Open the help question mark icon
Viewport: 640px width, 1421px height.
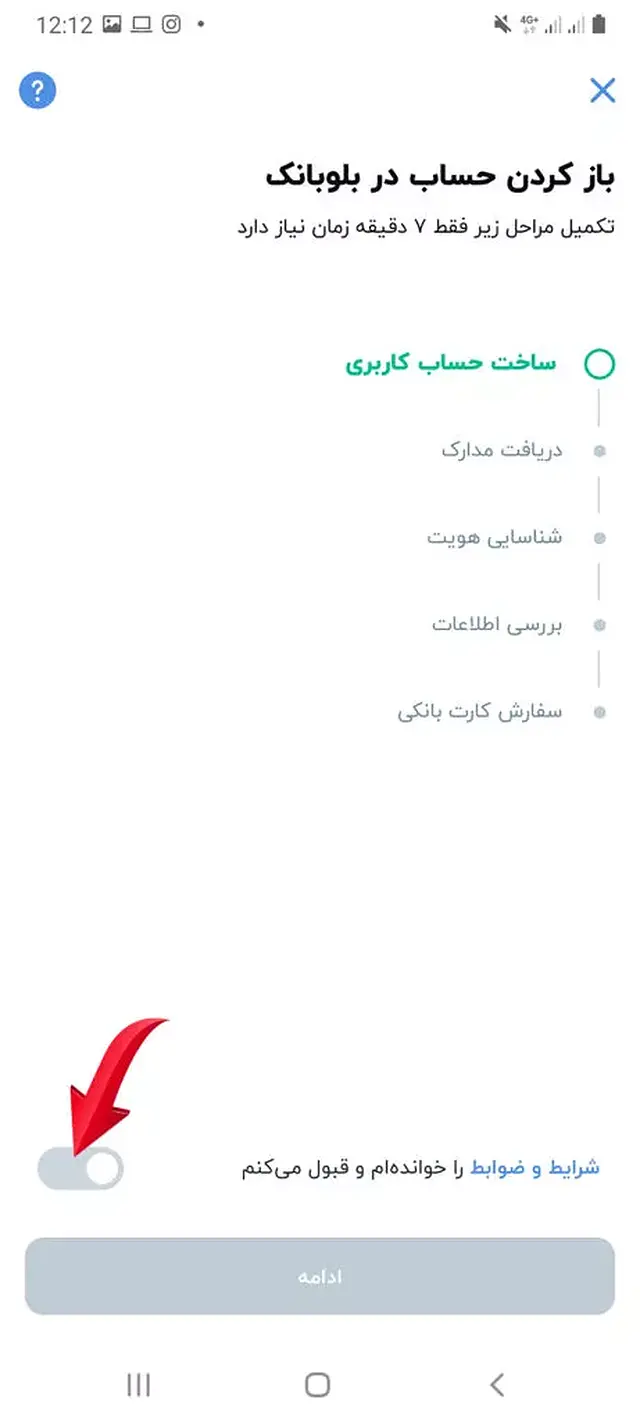[x=37, y=92]
